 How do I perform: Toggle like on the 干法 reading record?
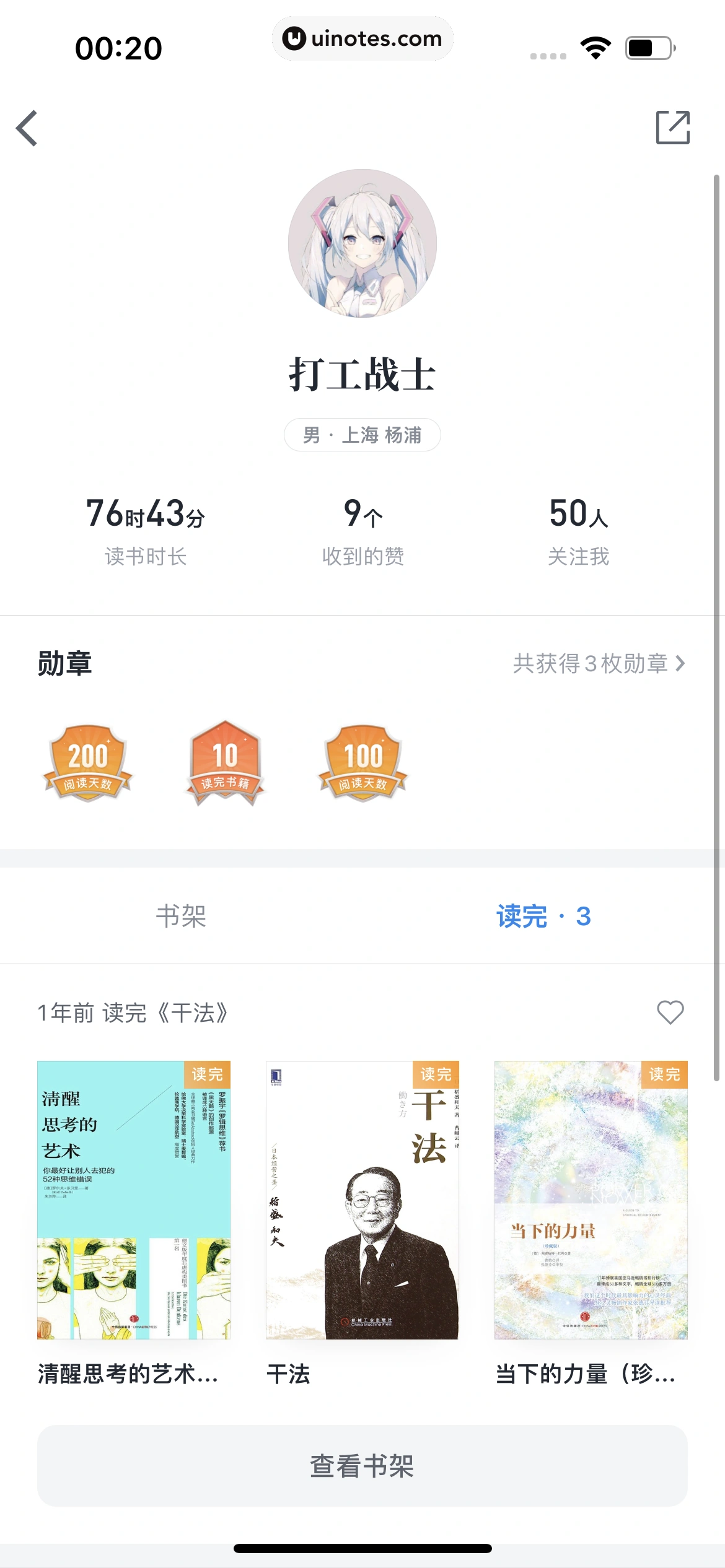coord(669,1012)
